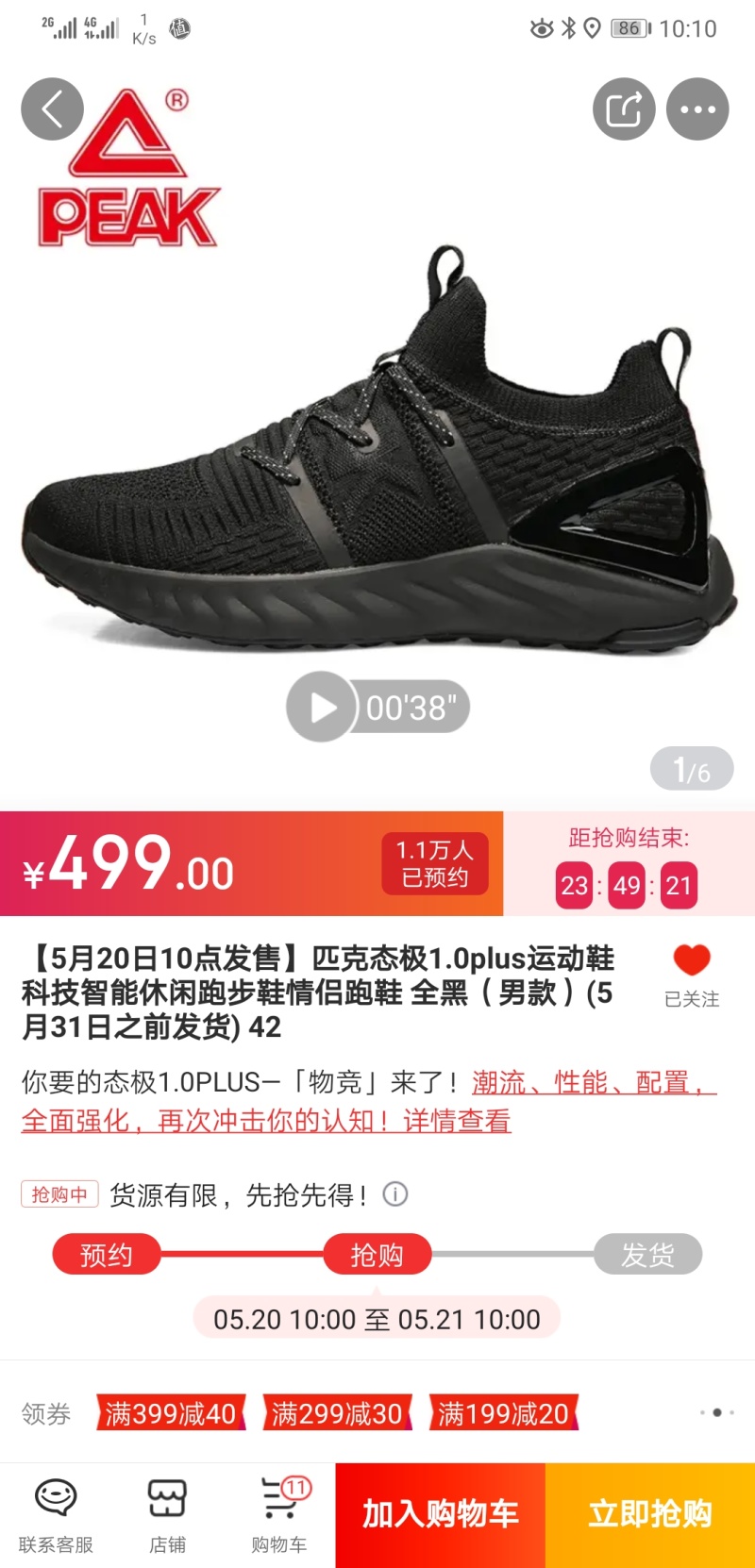Image resolution: width=755 pixels, height=1568 pixels.
Task: Claim the 满399减40 coupon
Action: point(170,1413)
